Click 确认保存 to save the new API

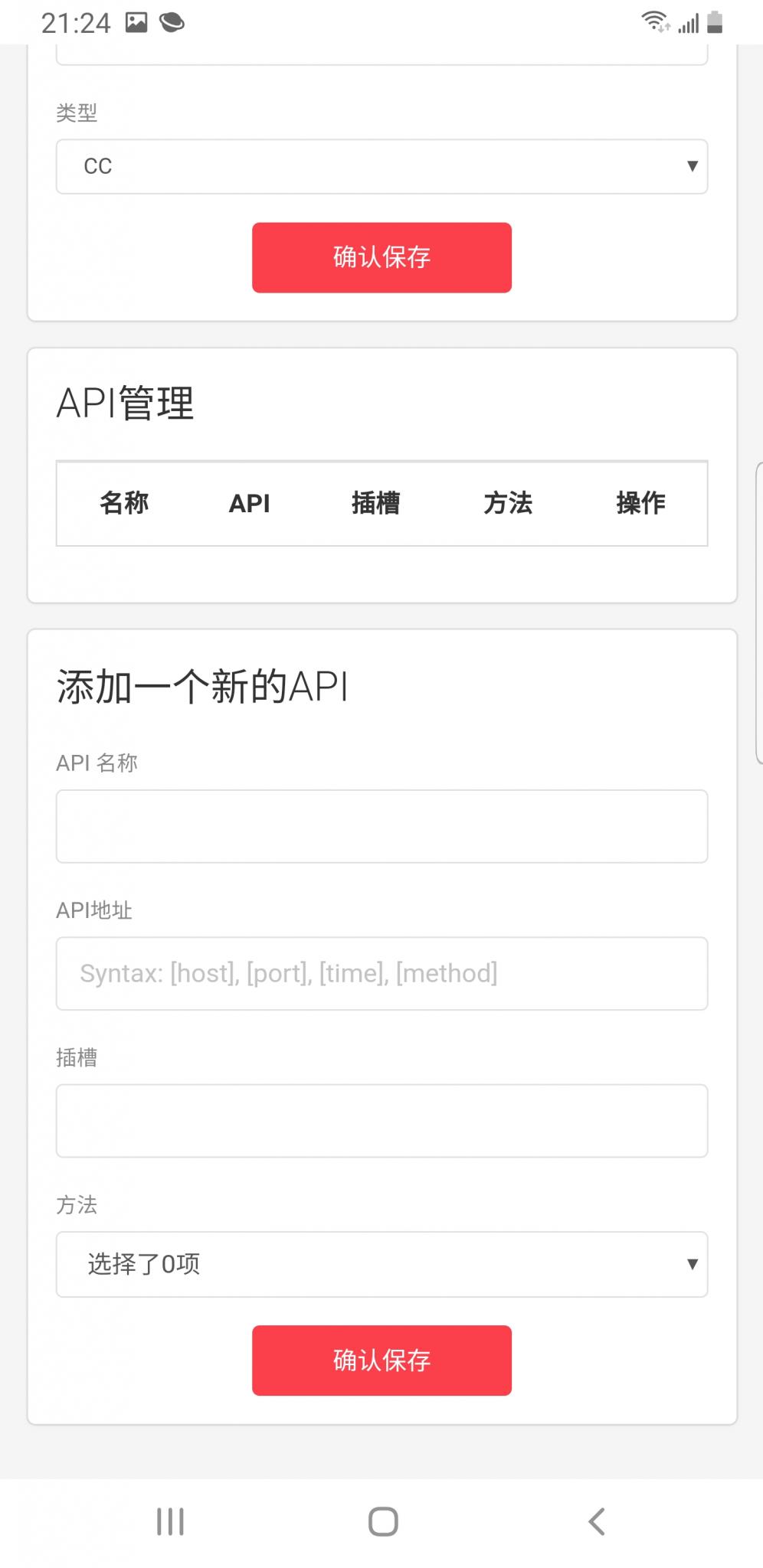pyautogui.click(x=381, y=1361)
